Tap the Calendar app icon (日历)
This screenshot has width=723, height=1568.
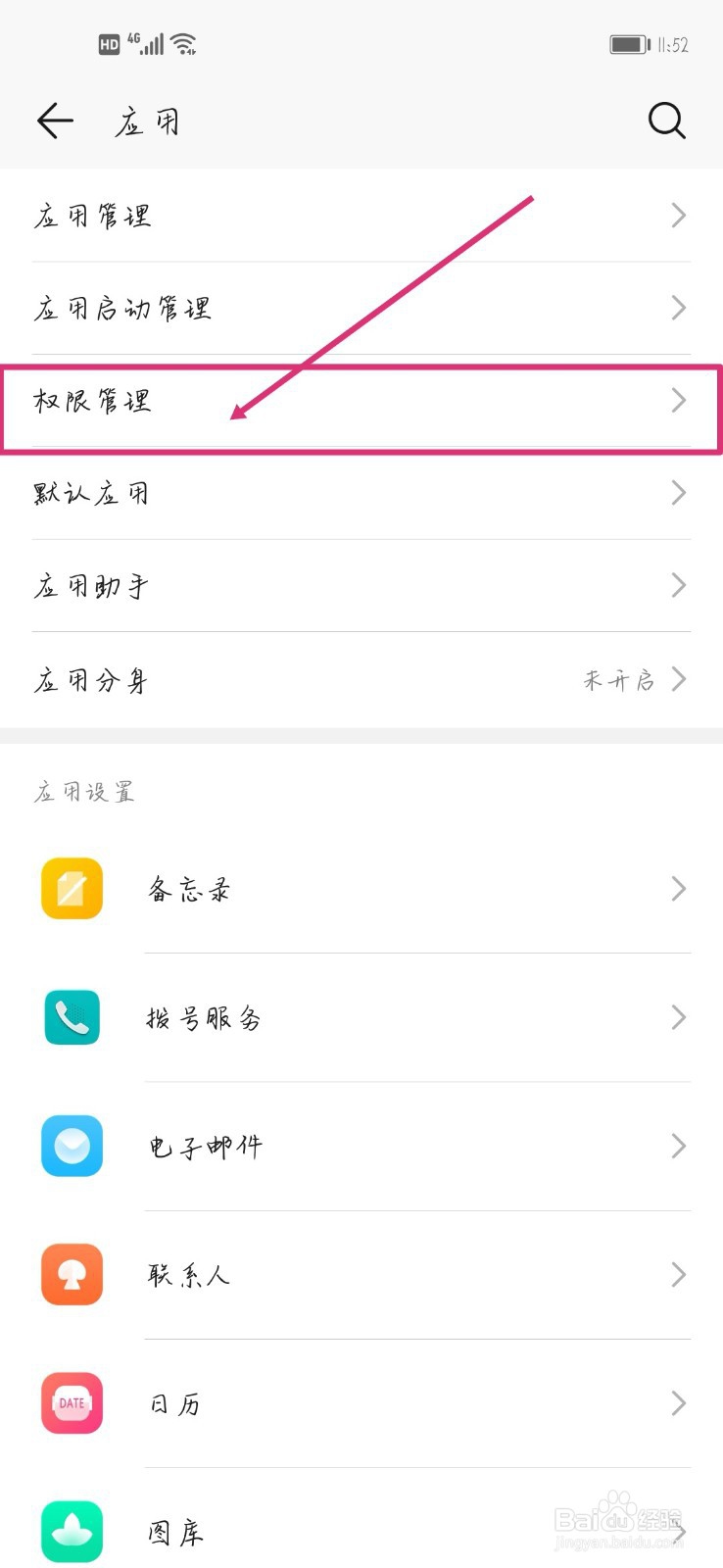click(70, 1403)
